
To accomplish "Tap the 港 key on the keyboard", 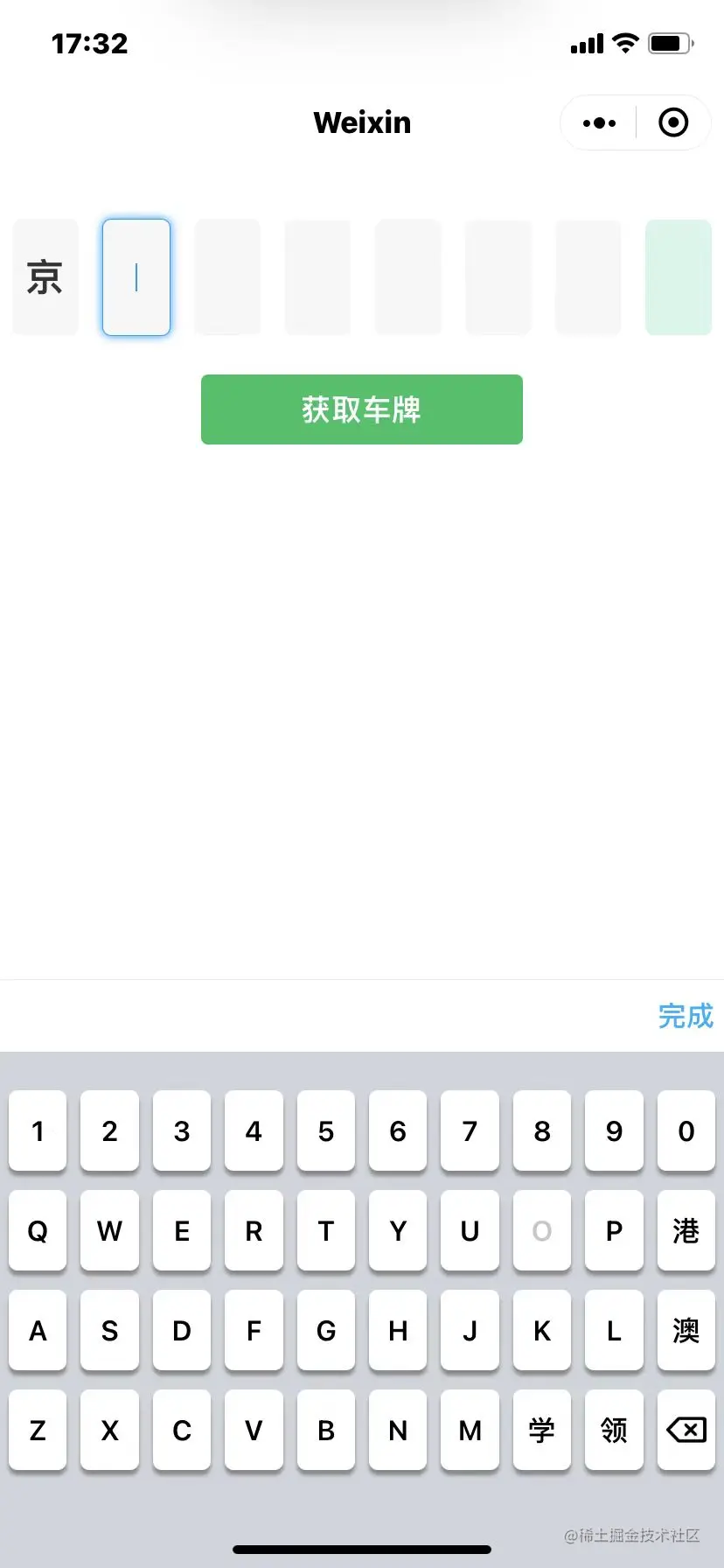I will [686, 1231].
